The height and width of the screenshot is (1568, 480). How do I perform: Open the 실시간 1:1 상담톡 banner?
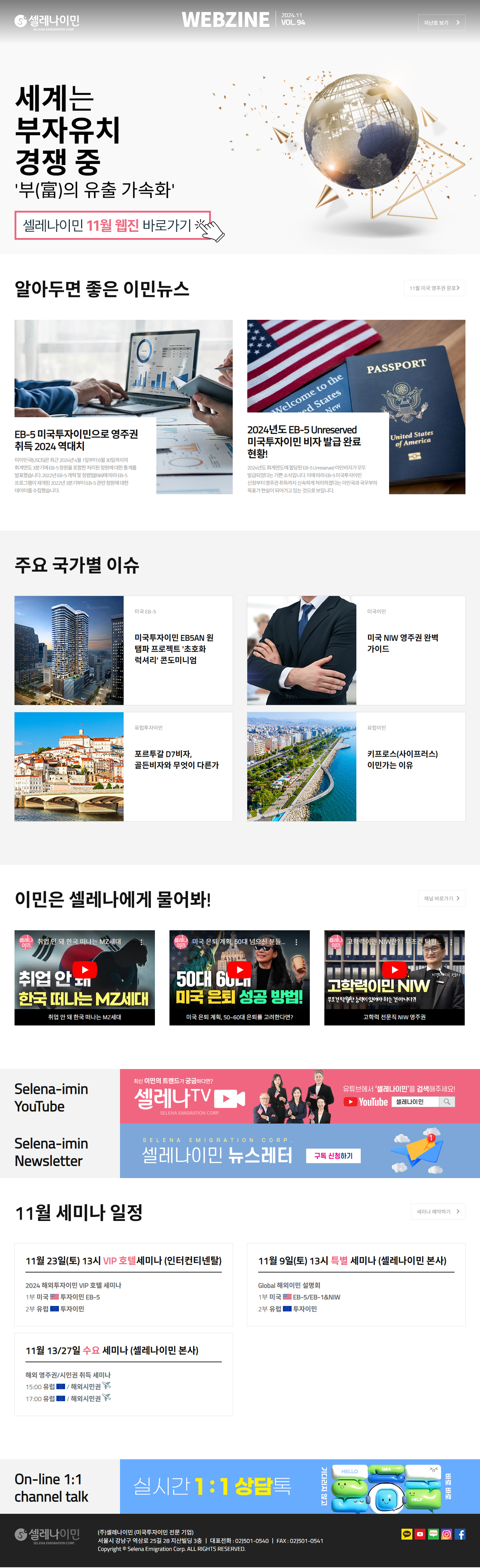[300, 1486]
